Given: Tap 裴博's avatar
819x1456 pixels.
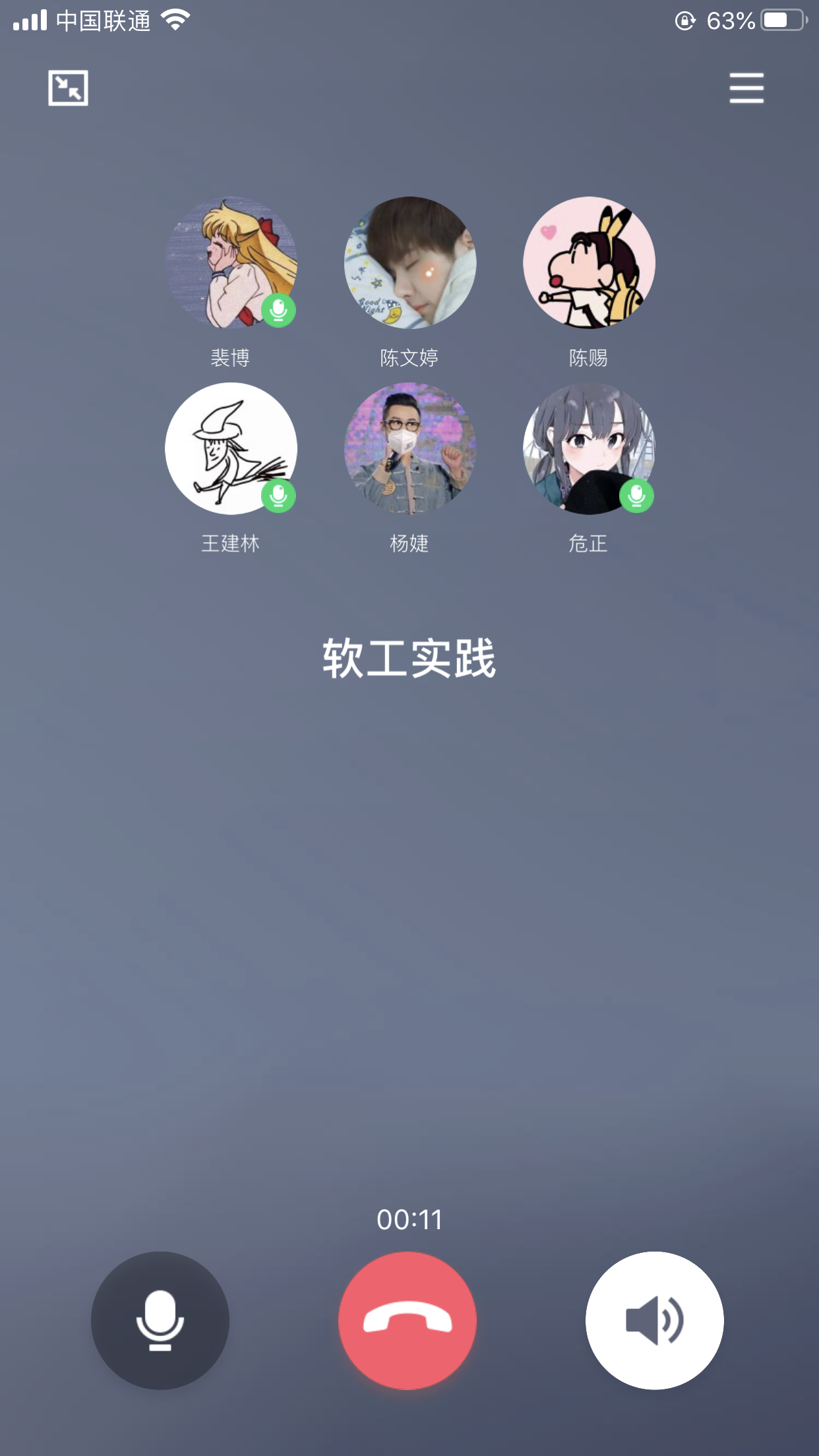Looking at the screenshot, I should pyautogui.click(x=231, y=262).
